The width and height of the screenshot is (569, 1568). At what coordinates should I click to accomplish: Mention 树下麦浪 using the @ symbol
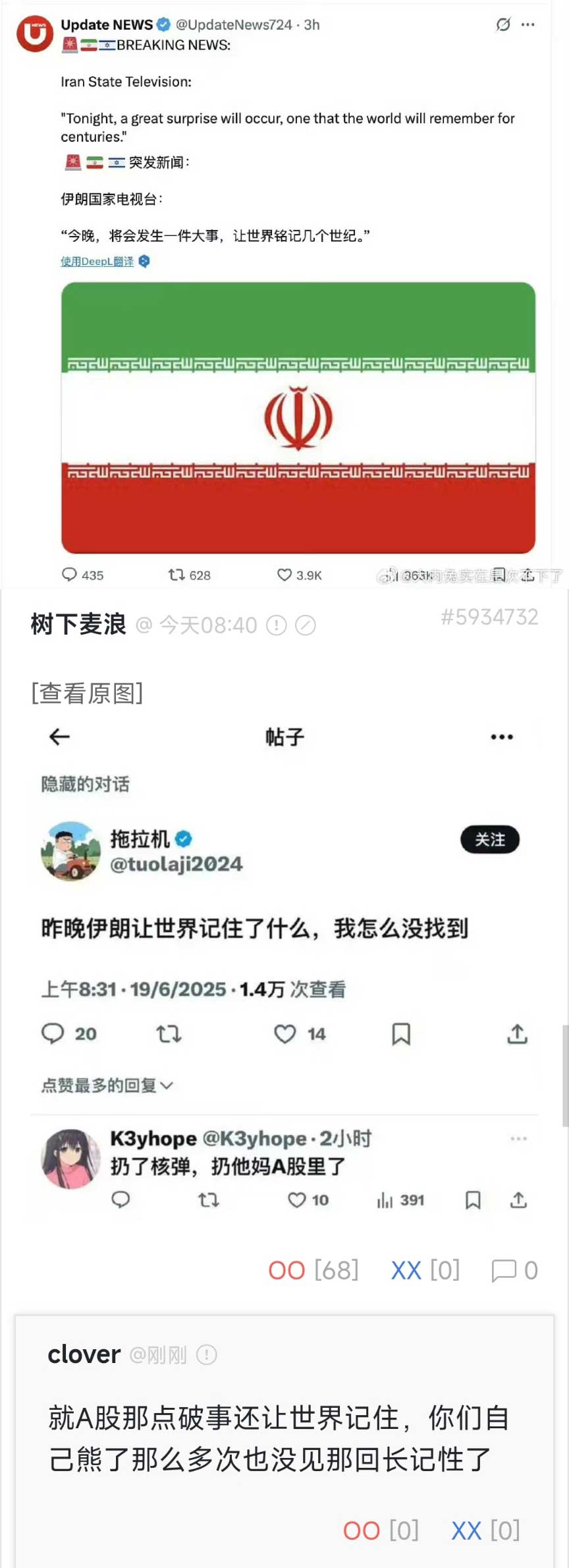144,625
